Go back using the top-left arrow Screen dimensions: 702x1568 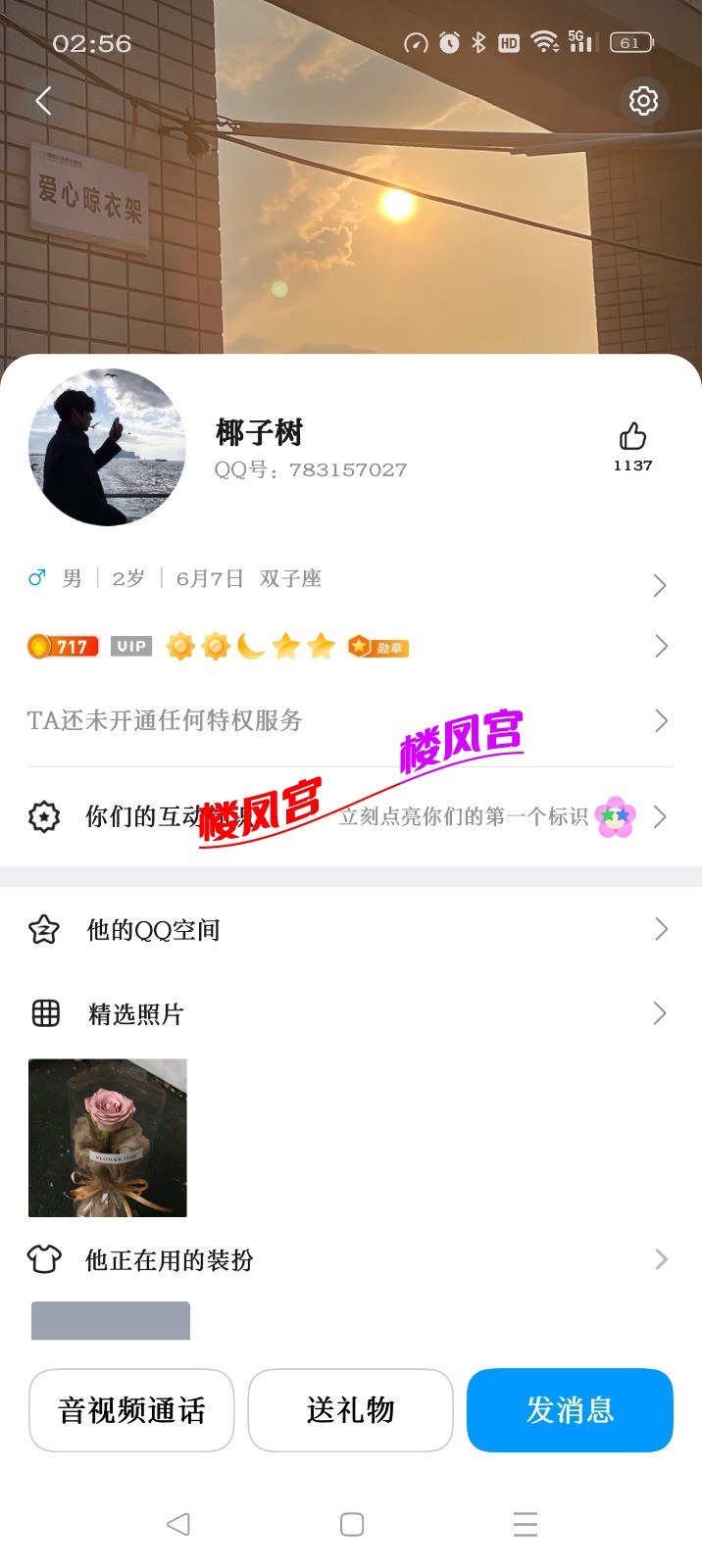coord(43,101)
